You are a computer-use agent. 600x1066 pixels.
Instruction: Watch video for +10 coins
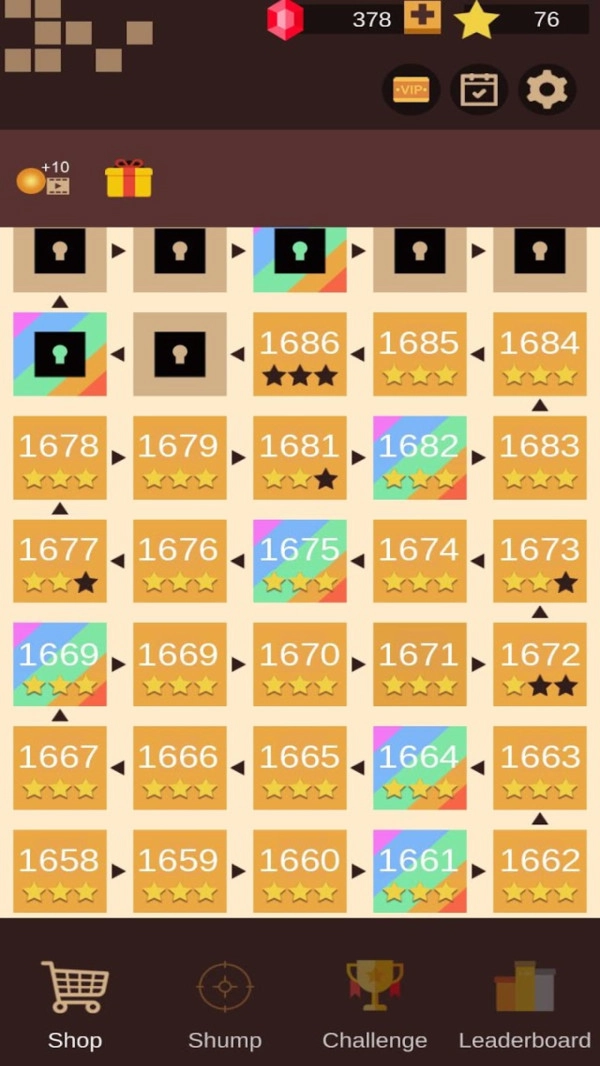[43, 178]
